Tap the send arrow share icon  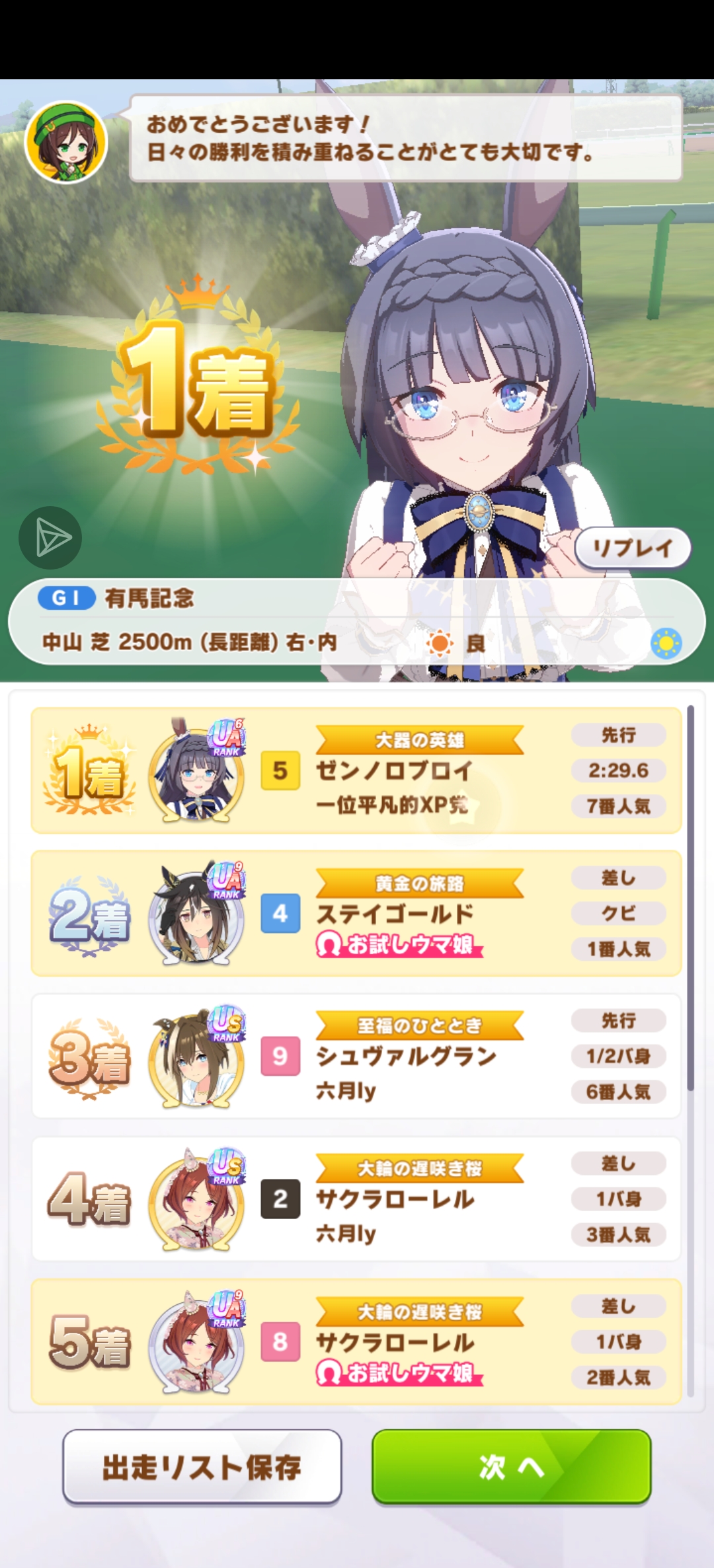(50, 538)
